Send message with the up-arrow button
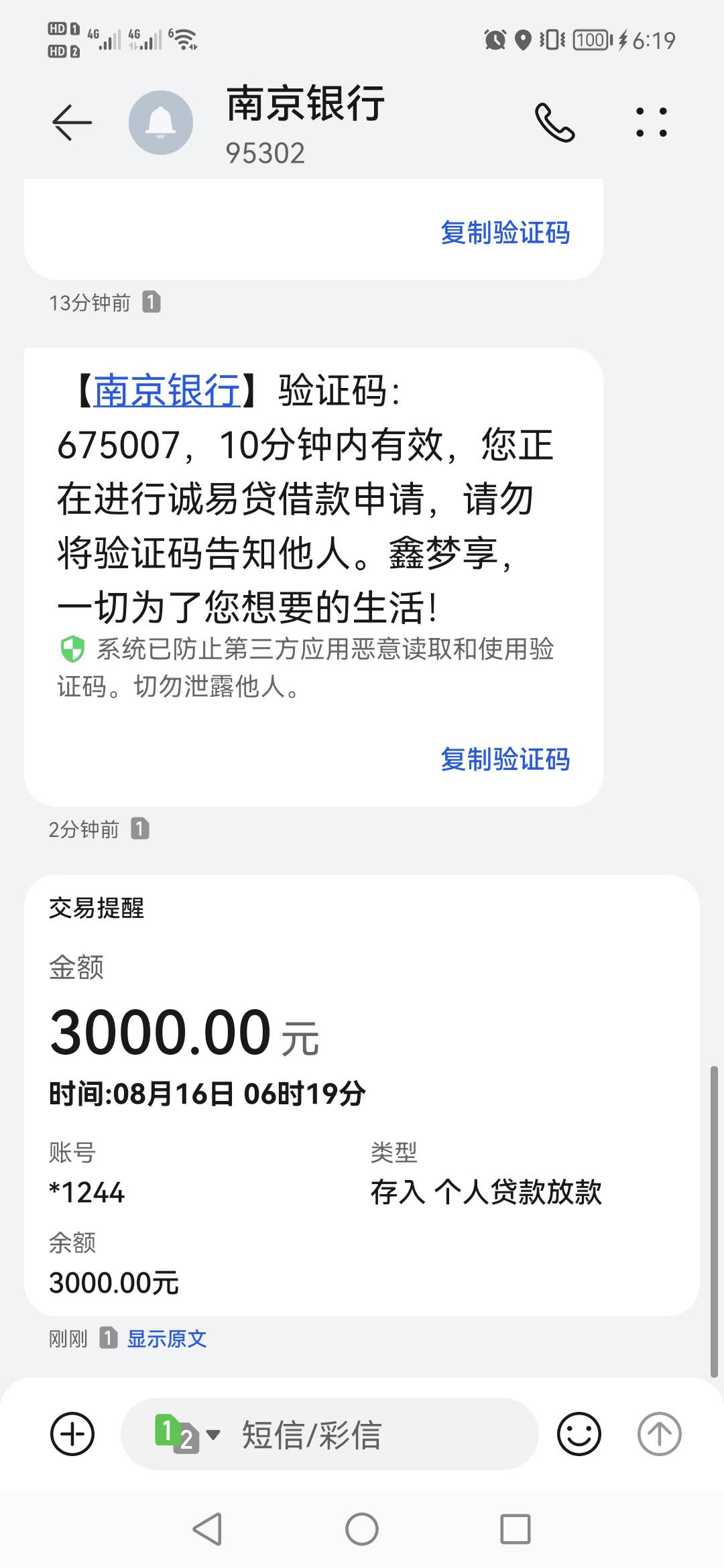Image resolution: width=724 pixels, height=1568 pixels. coord(659,1434)
